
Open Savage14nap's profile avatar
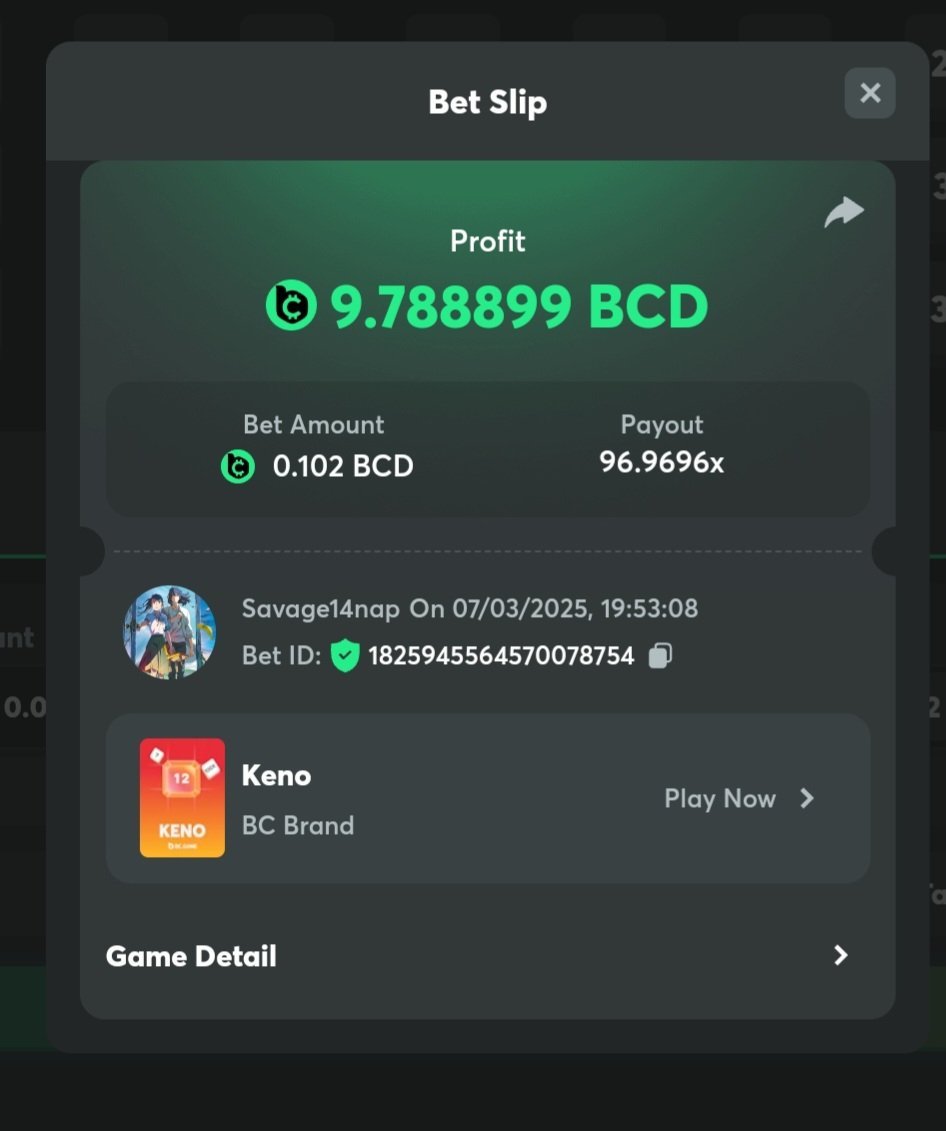169,632
